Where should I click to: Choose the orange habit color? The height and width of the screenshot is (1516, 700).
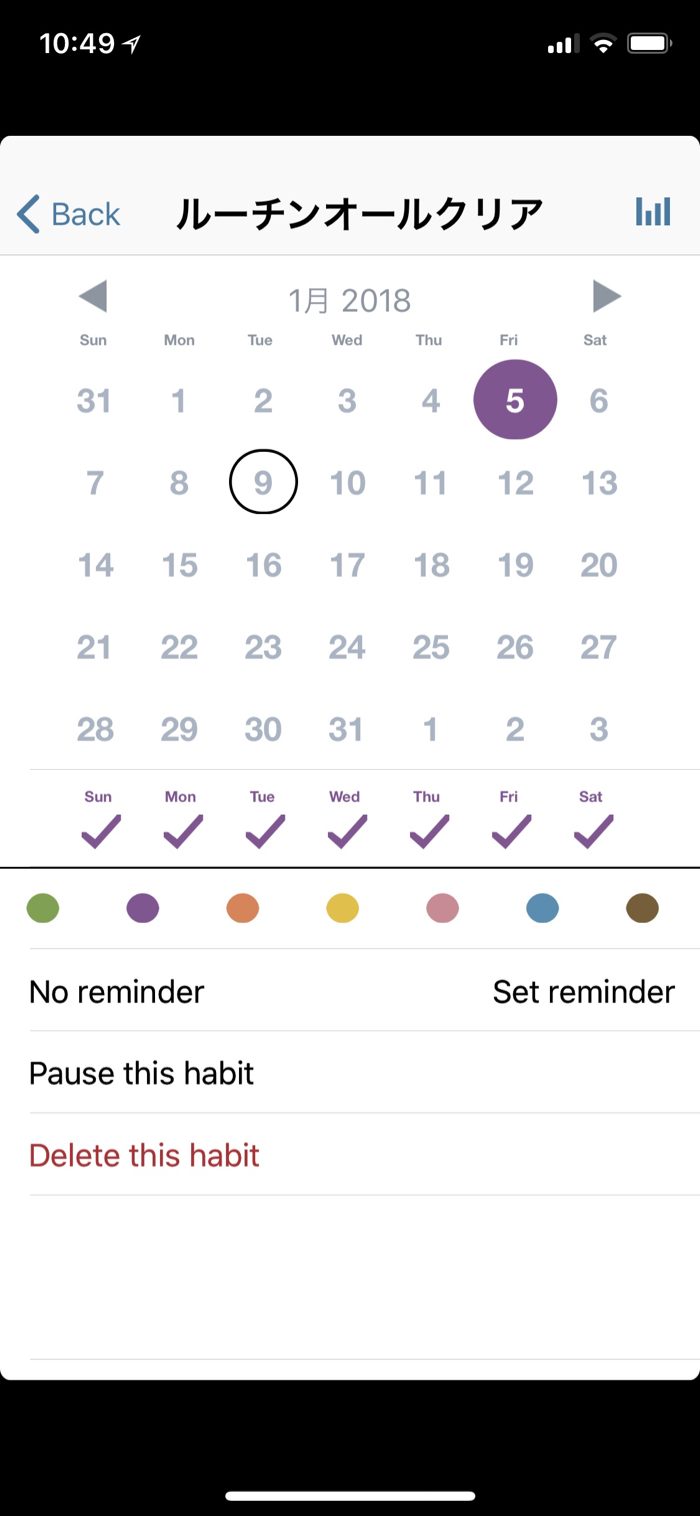coord(243,908)
